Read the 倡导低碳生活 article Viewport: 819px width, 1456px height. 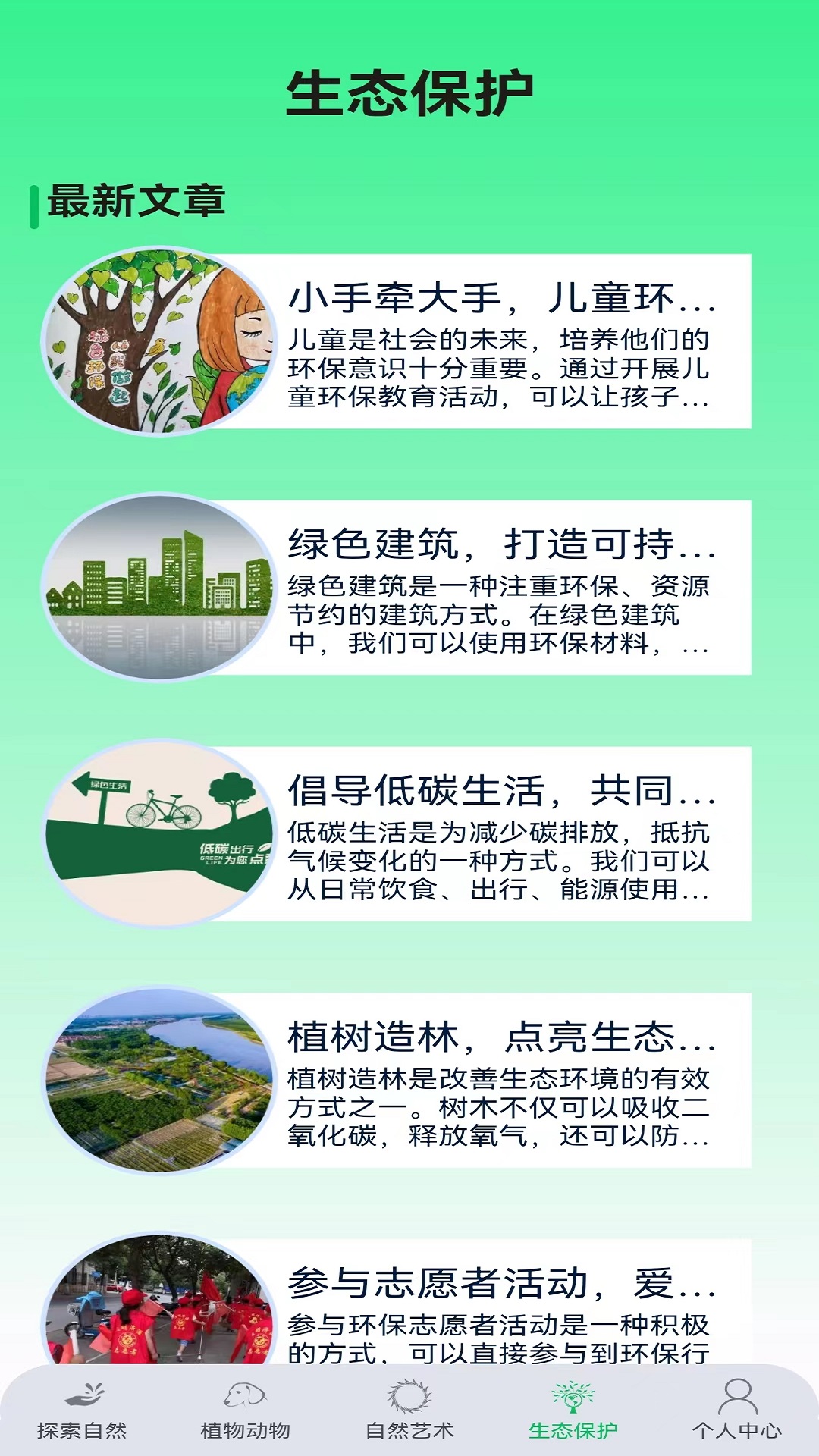(x=500, y=834)
